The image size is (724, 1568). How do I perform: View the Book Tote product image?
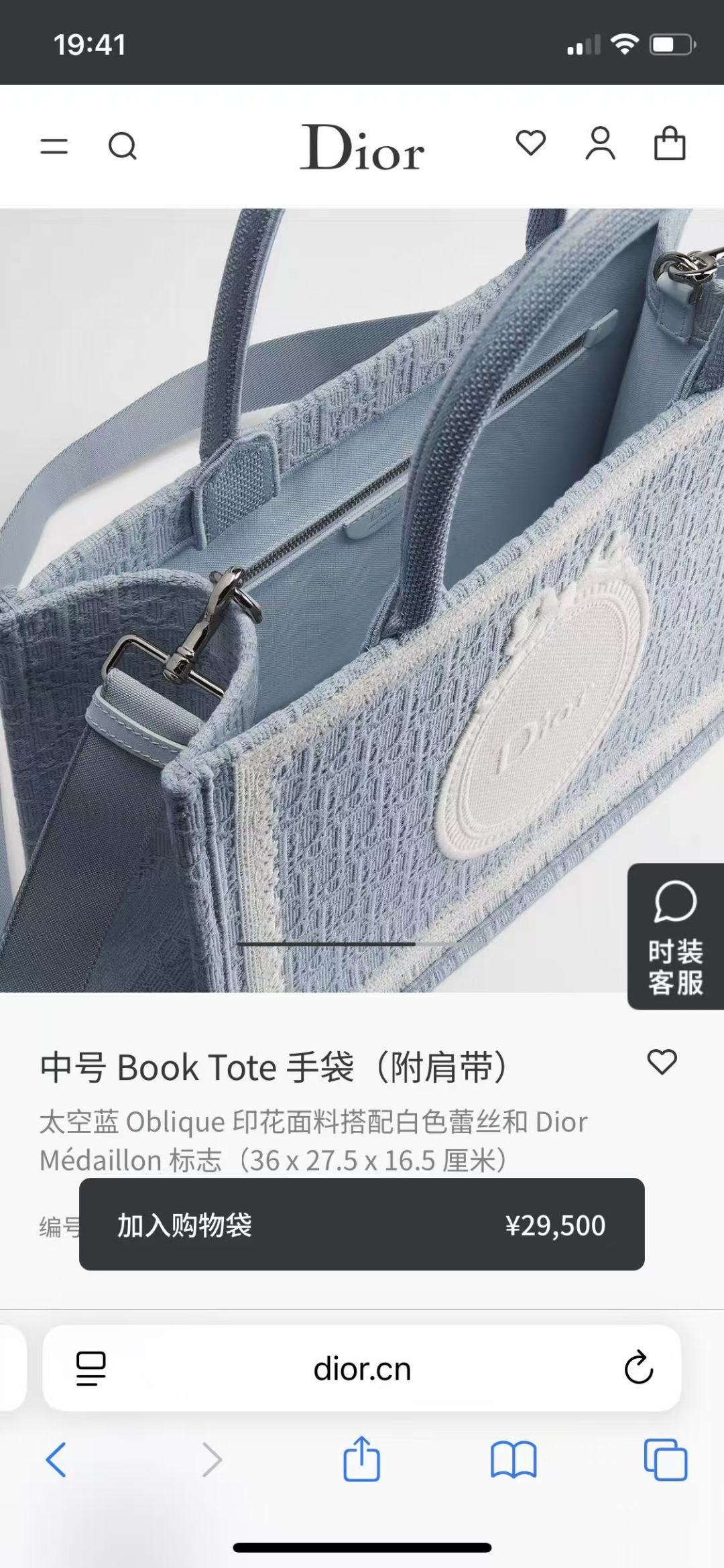362,600
